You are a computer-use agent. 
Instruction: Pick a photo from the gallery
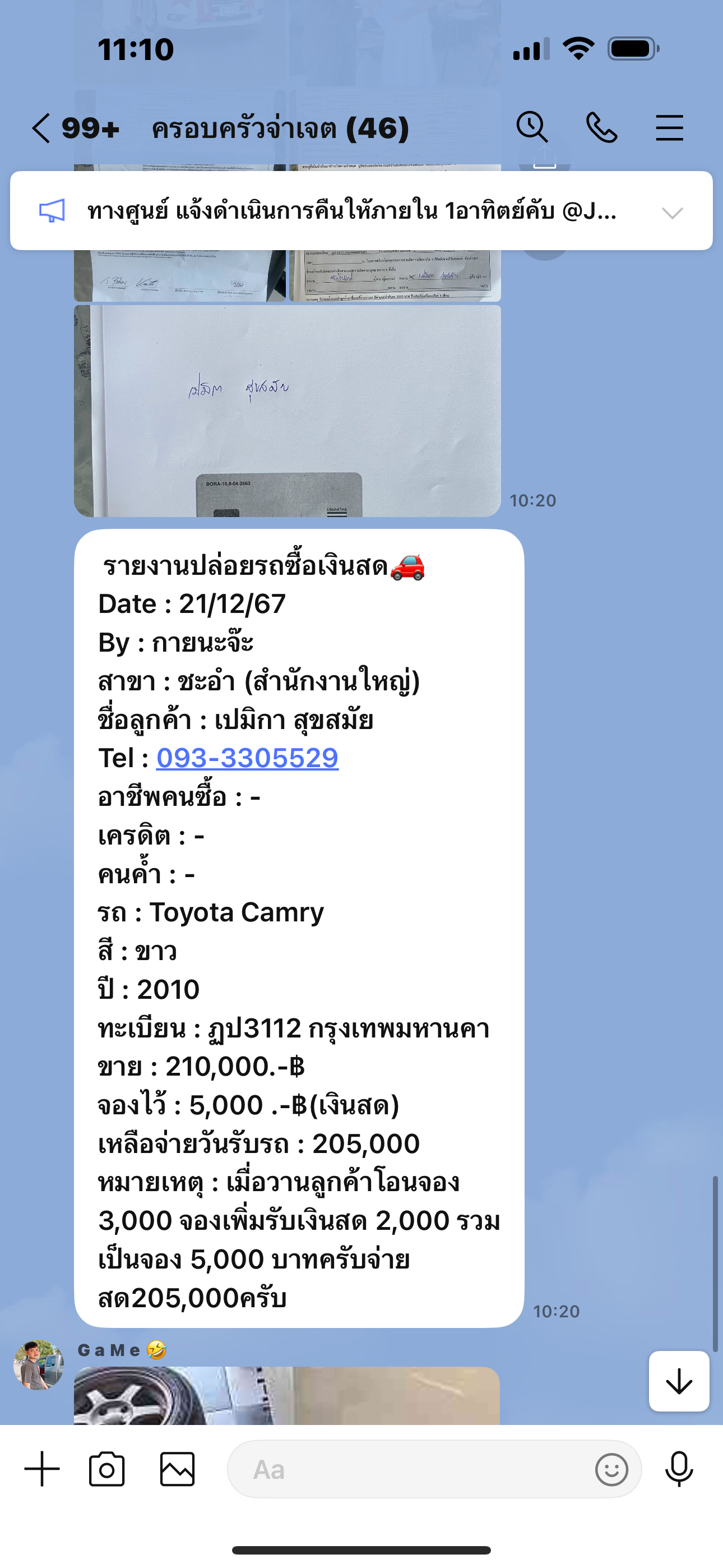[x=177, y=1469]
